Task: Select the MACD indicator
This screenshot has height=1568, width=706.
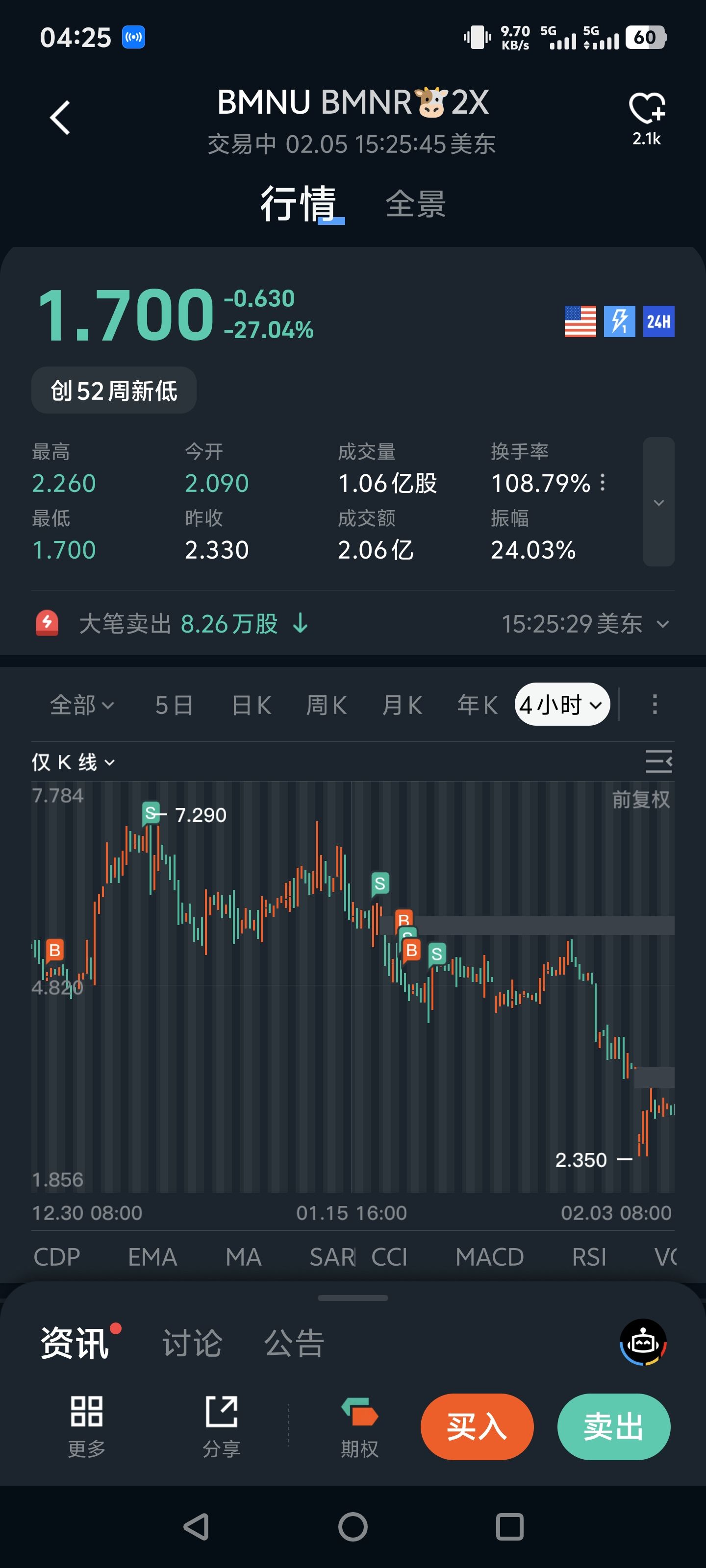Action: (489, 1256)
